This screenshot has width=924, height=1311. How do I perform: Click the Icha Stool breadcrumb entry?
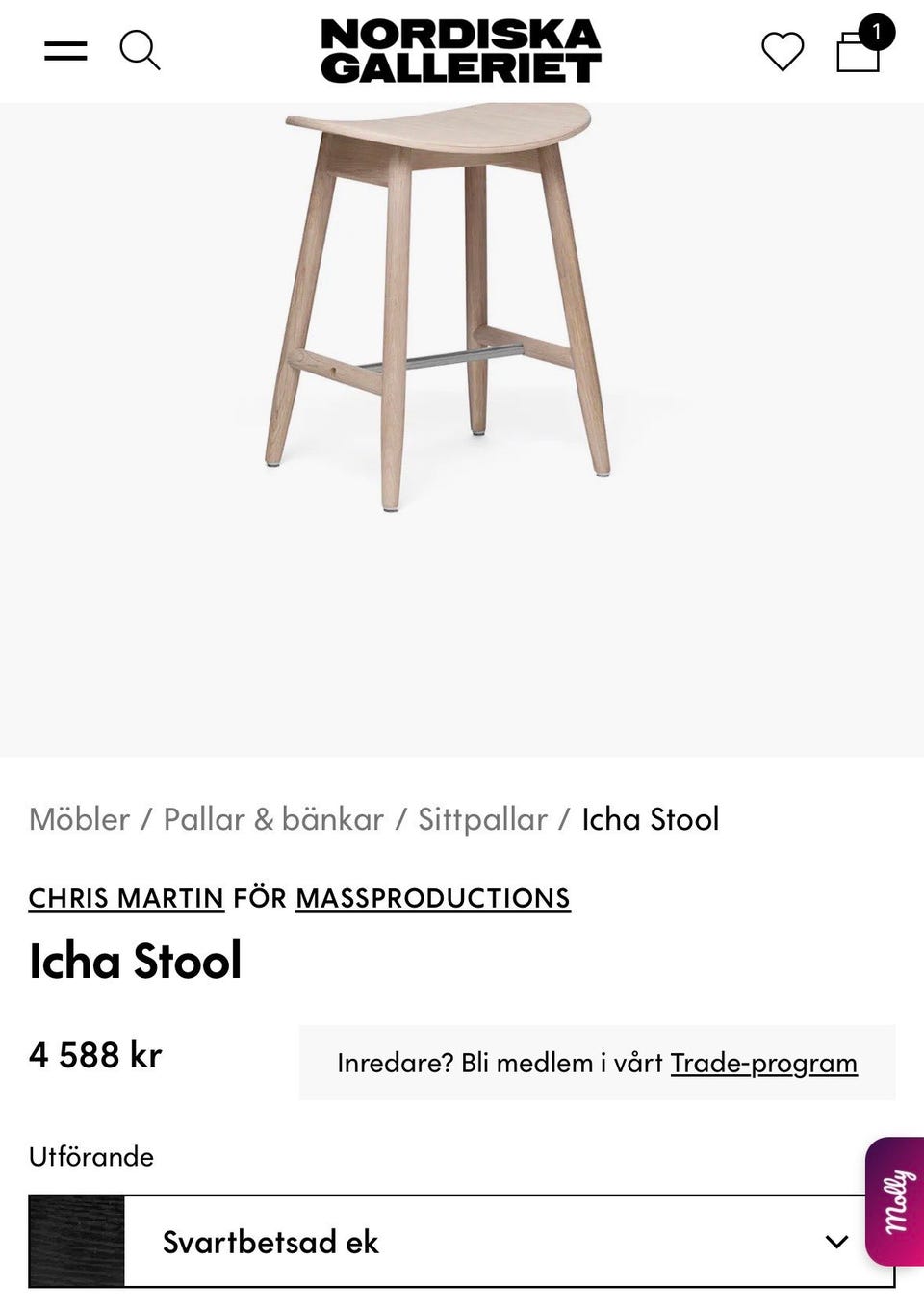(649, 819)
